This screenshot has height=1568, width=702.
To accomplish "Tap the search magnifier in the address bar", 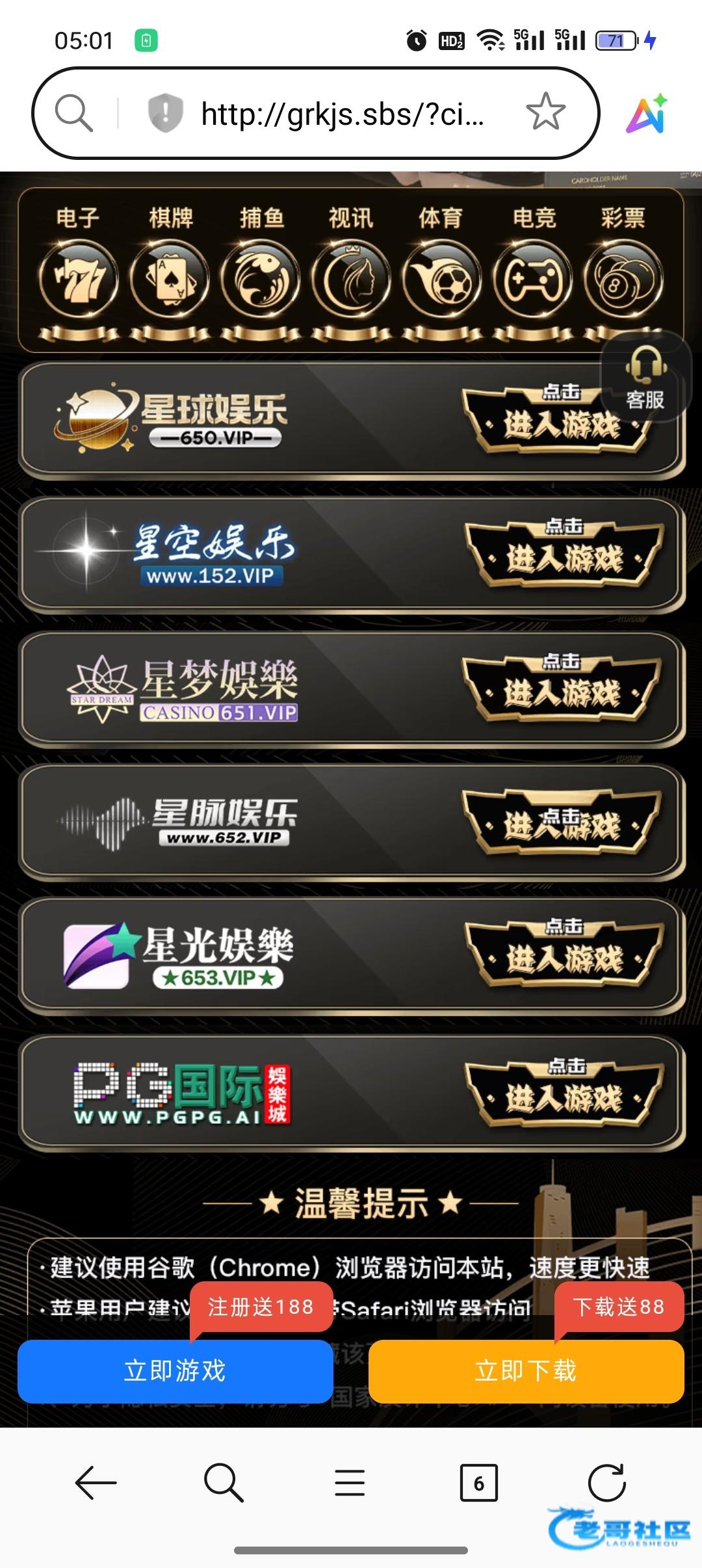I will (73, 113).
